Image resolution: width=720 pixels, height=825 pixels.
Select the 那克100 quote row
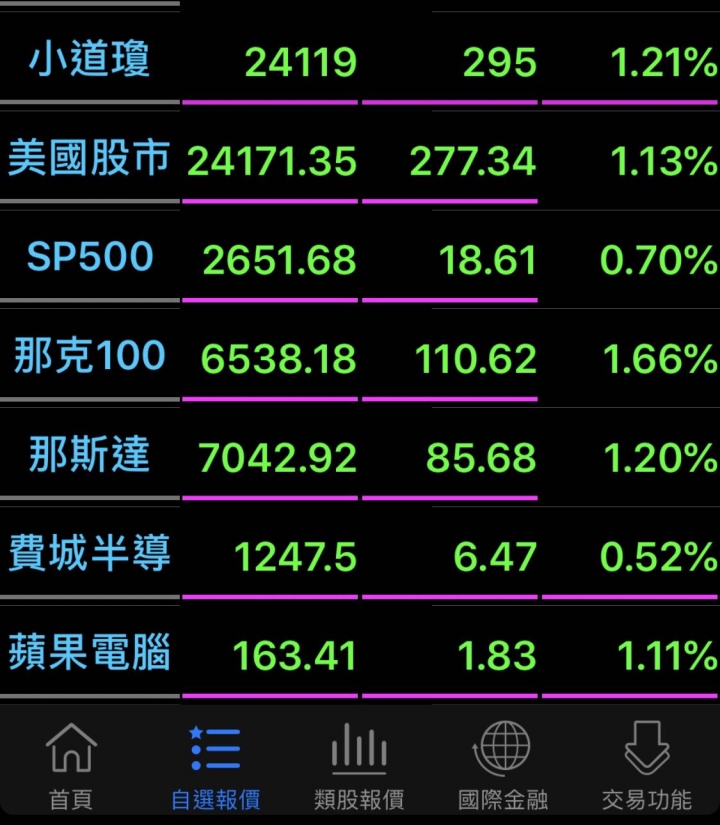click(90, 357)
